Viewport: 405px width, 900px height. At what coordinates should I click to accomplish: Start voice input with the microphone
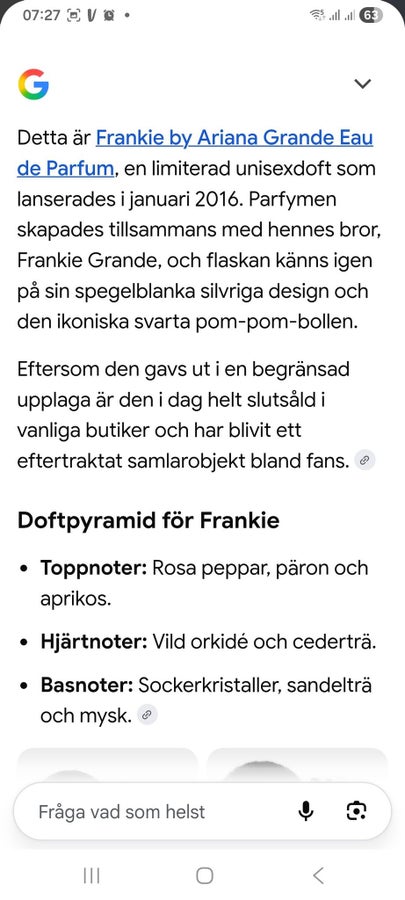[306, 811]
